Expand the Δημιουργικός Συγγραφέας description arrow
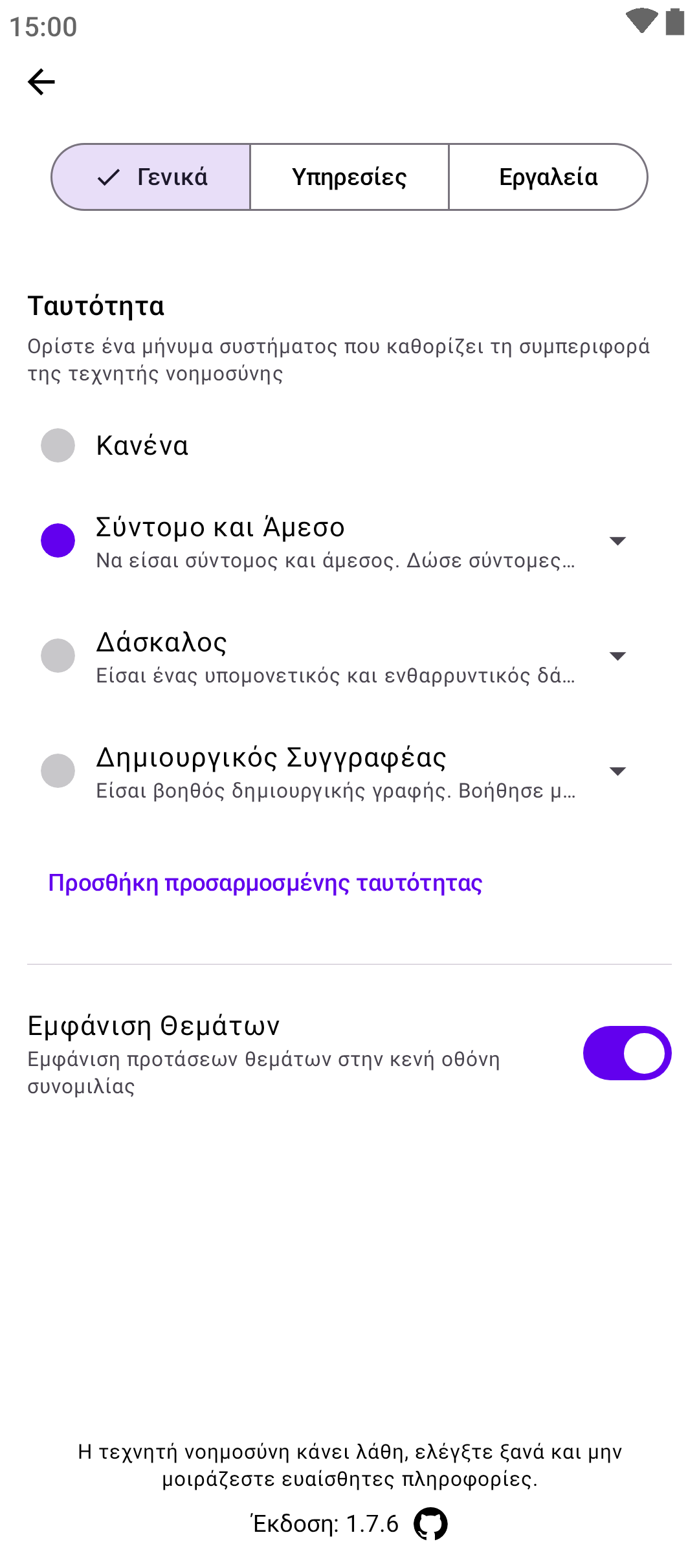 [x=617, y=771]
